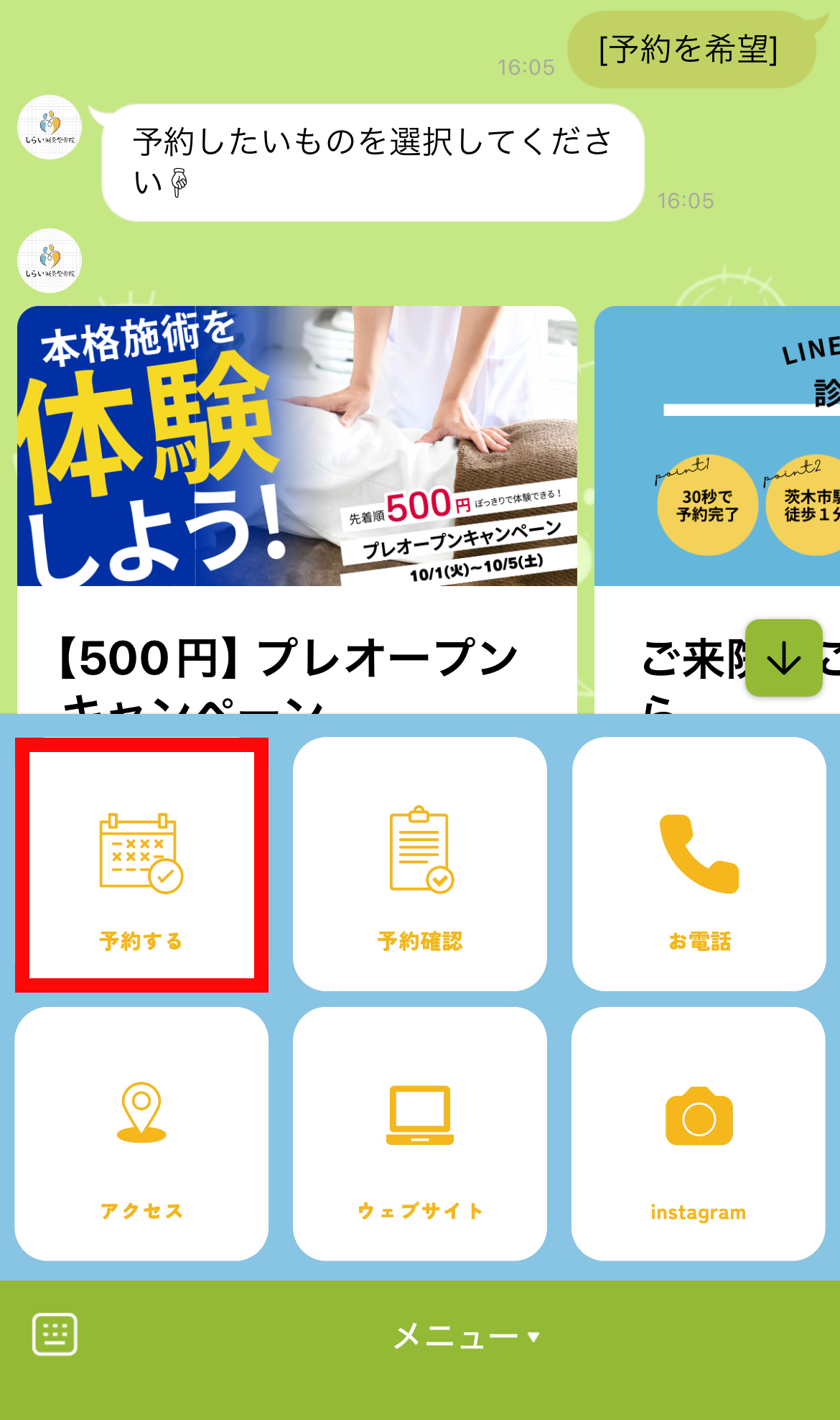Jump to latest message with down arrow
840x1420 pixels.
point(784,658)
